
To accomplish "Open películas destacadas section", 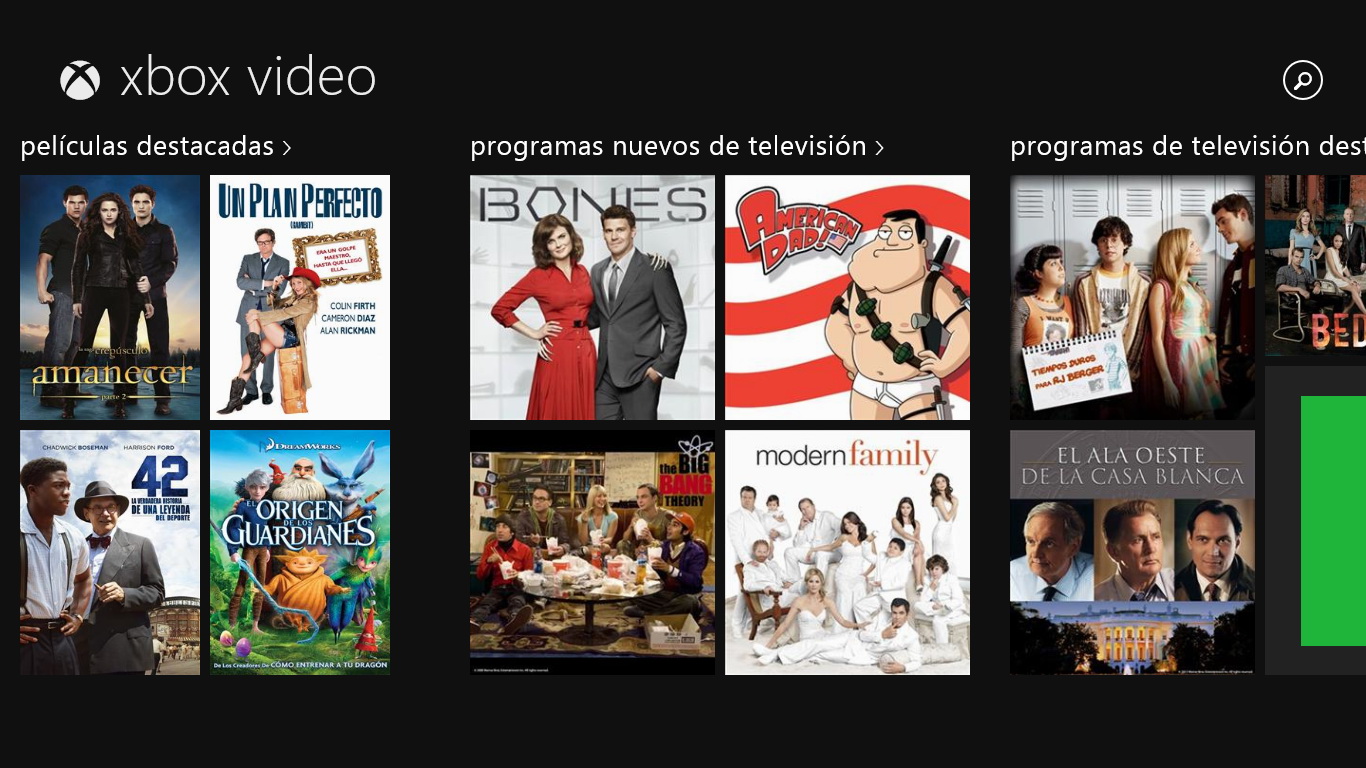I will coord(155,147).
